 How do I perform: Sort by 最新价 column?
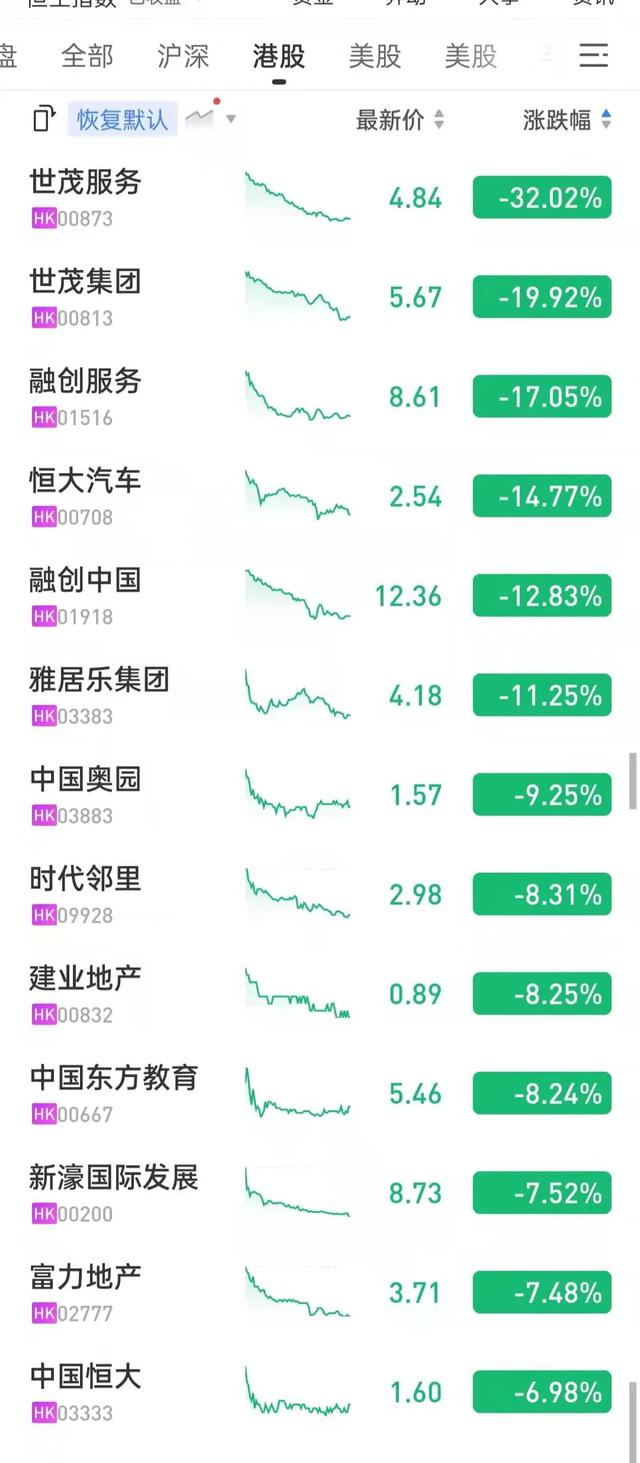(x=400, y=121)
